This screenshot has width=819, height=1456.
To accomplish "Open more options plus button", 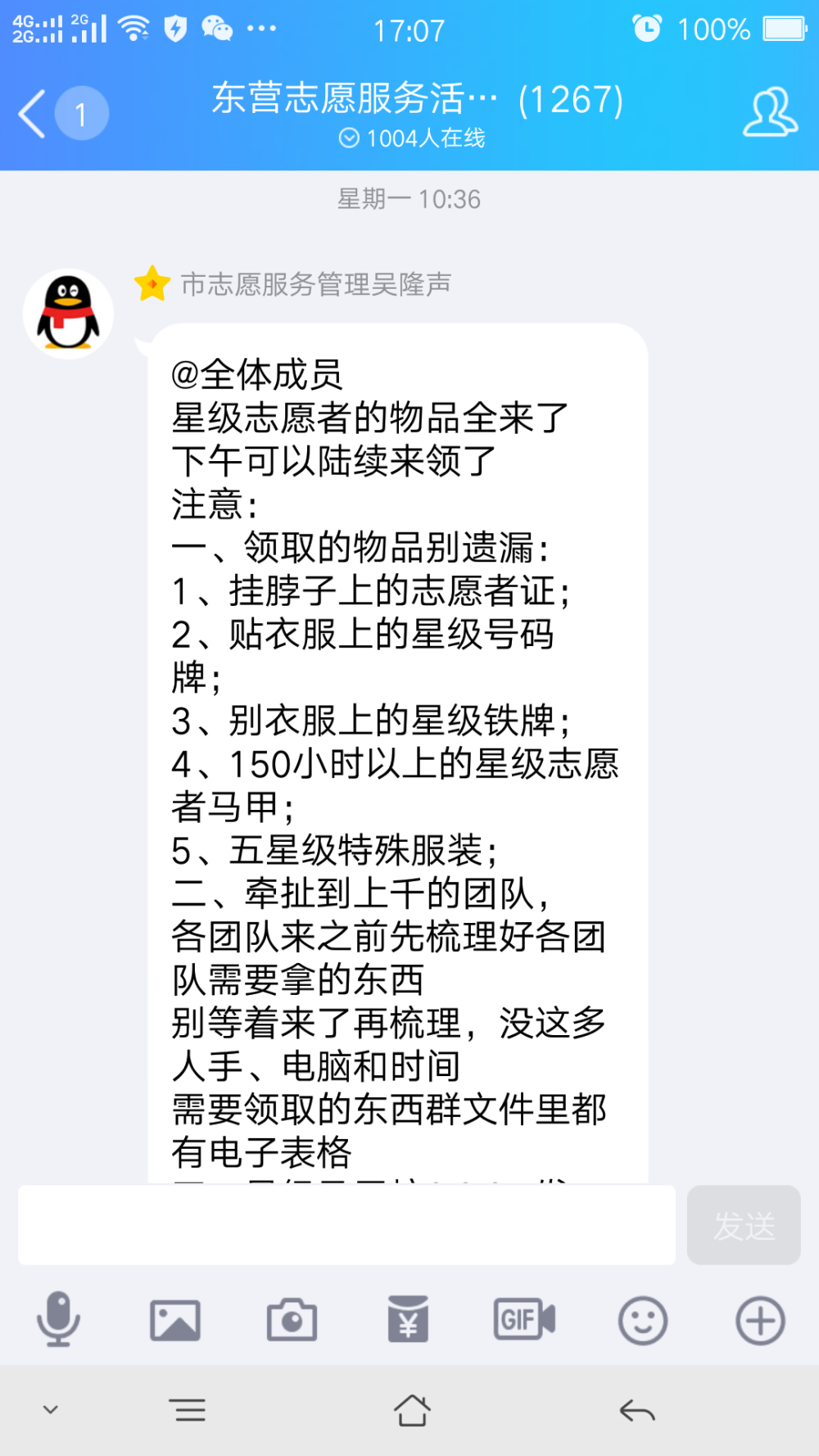I will tap(760, 1320).
